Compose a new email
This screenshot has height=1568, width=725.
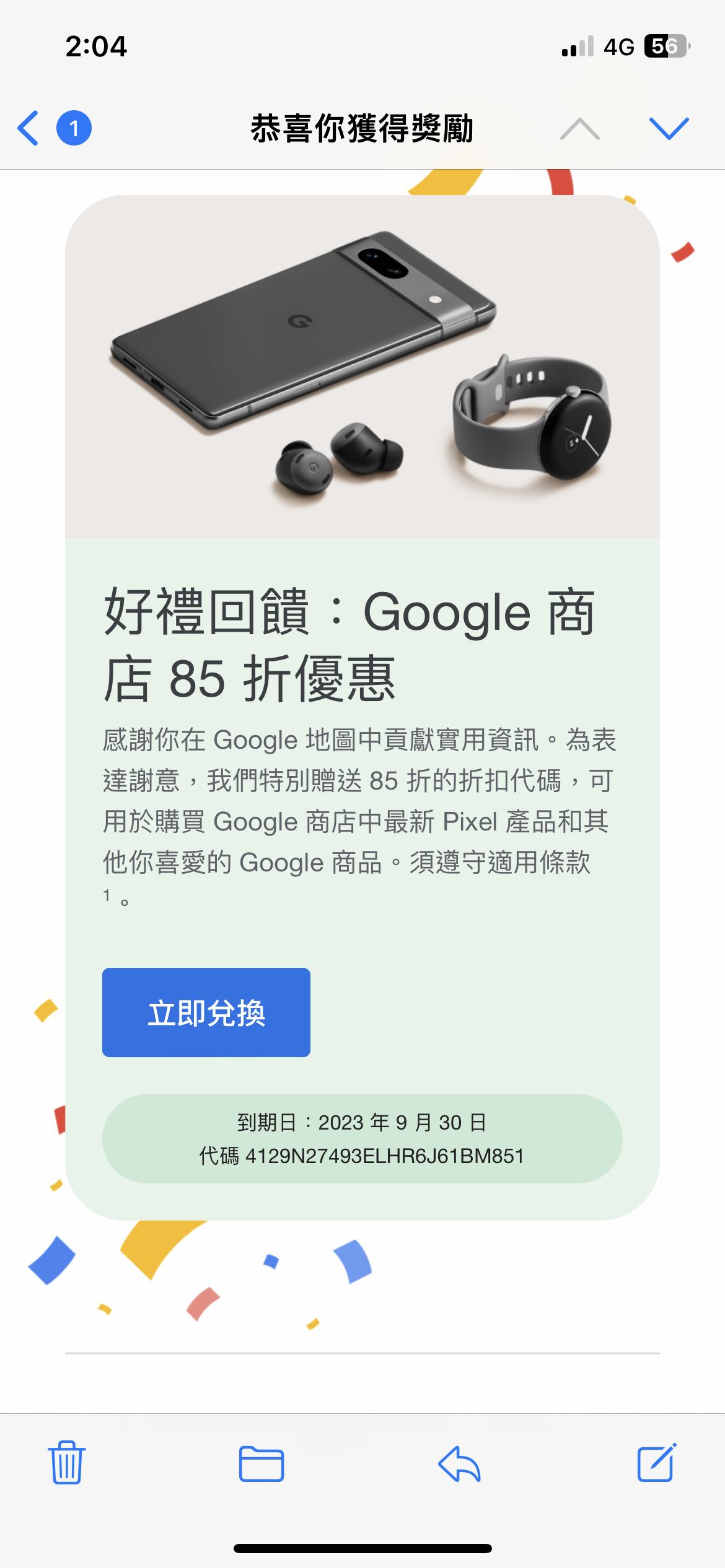point(656,1463)
